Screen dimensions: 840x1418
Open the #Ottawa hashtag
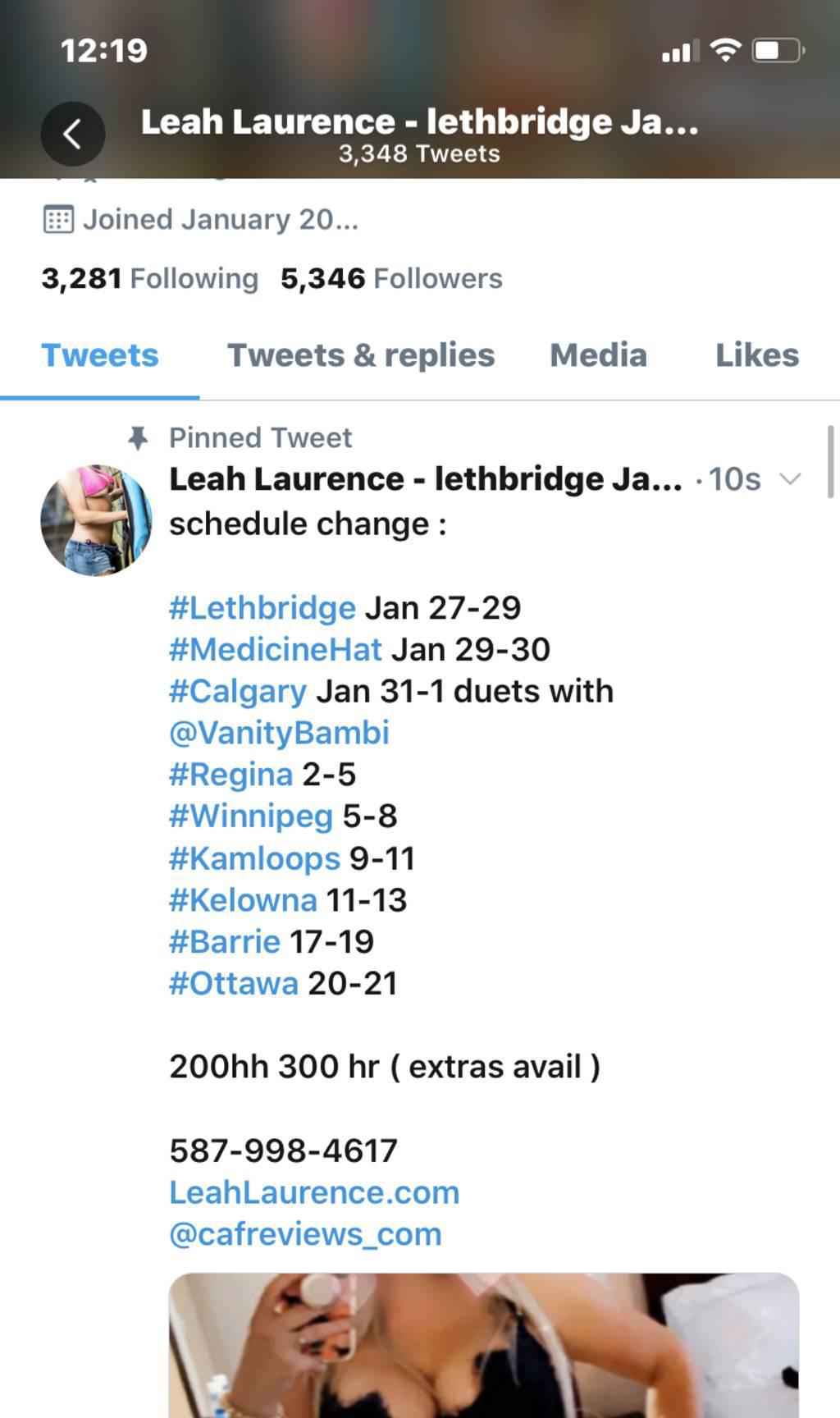(x=234, y=983)
